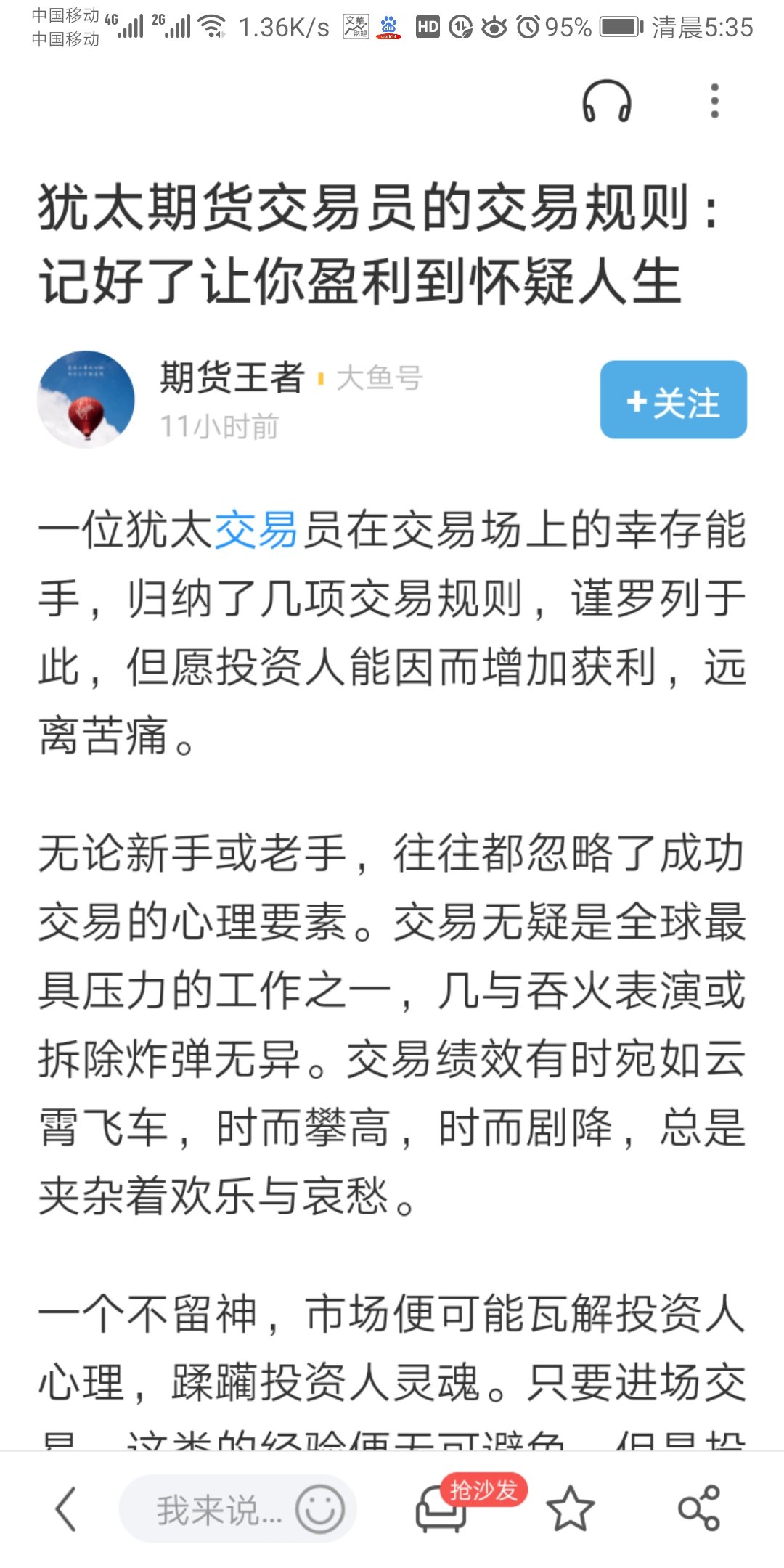The image size is (784, 1568).
Task: Listen to article with headphone icon
Action: (x=607, y=101)
